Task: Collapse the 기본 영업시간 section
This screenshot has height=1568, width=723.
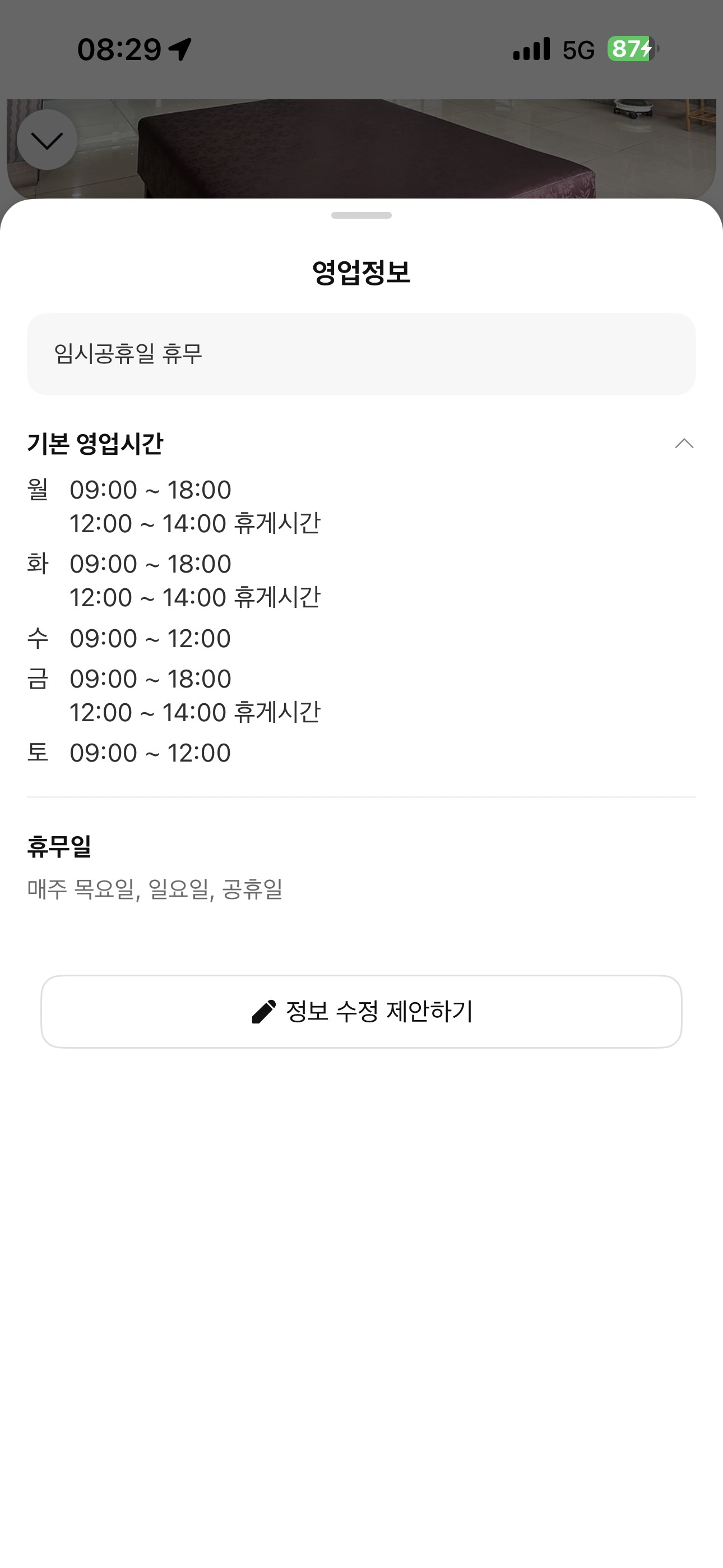Action: (x=684, y=443)
